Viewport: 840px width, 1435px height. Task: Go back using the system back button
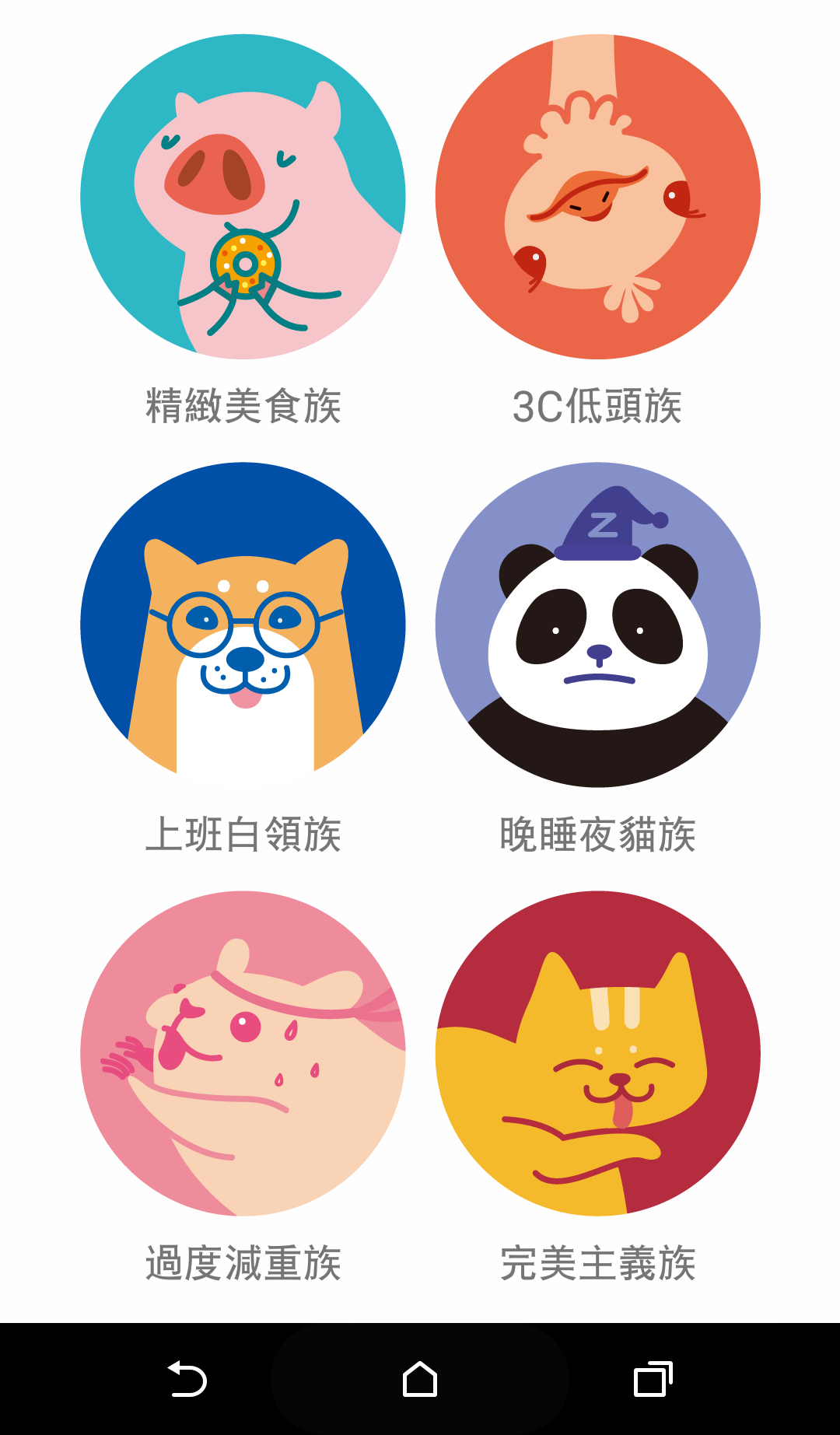pyautogui.click(x=187, y=1379)
